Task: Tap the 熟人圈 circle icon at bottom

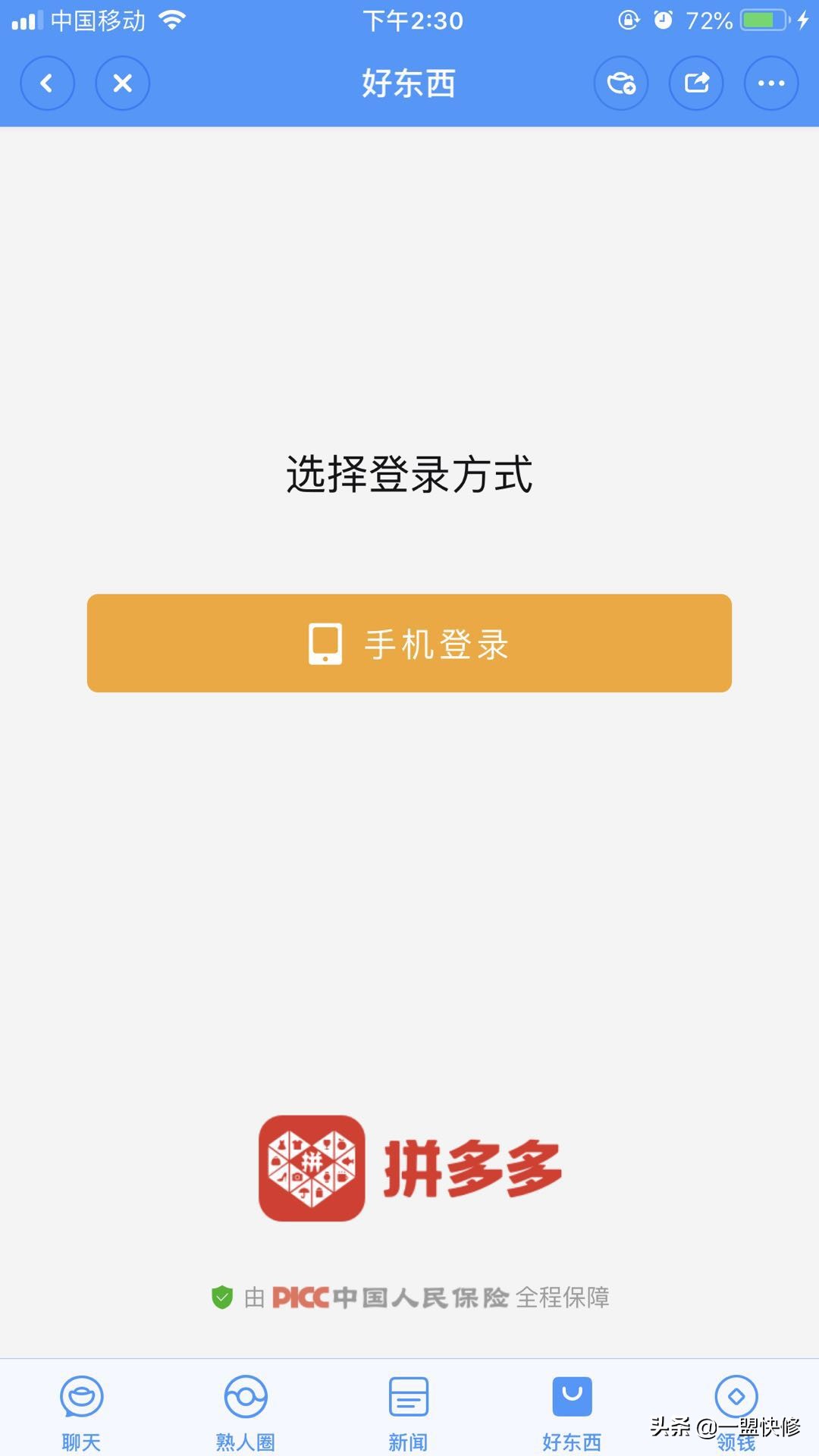Action: coord(244,1394)
